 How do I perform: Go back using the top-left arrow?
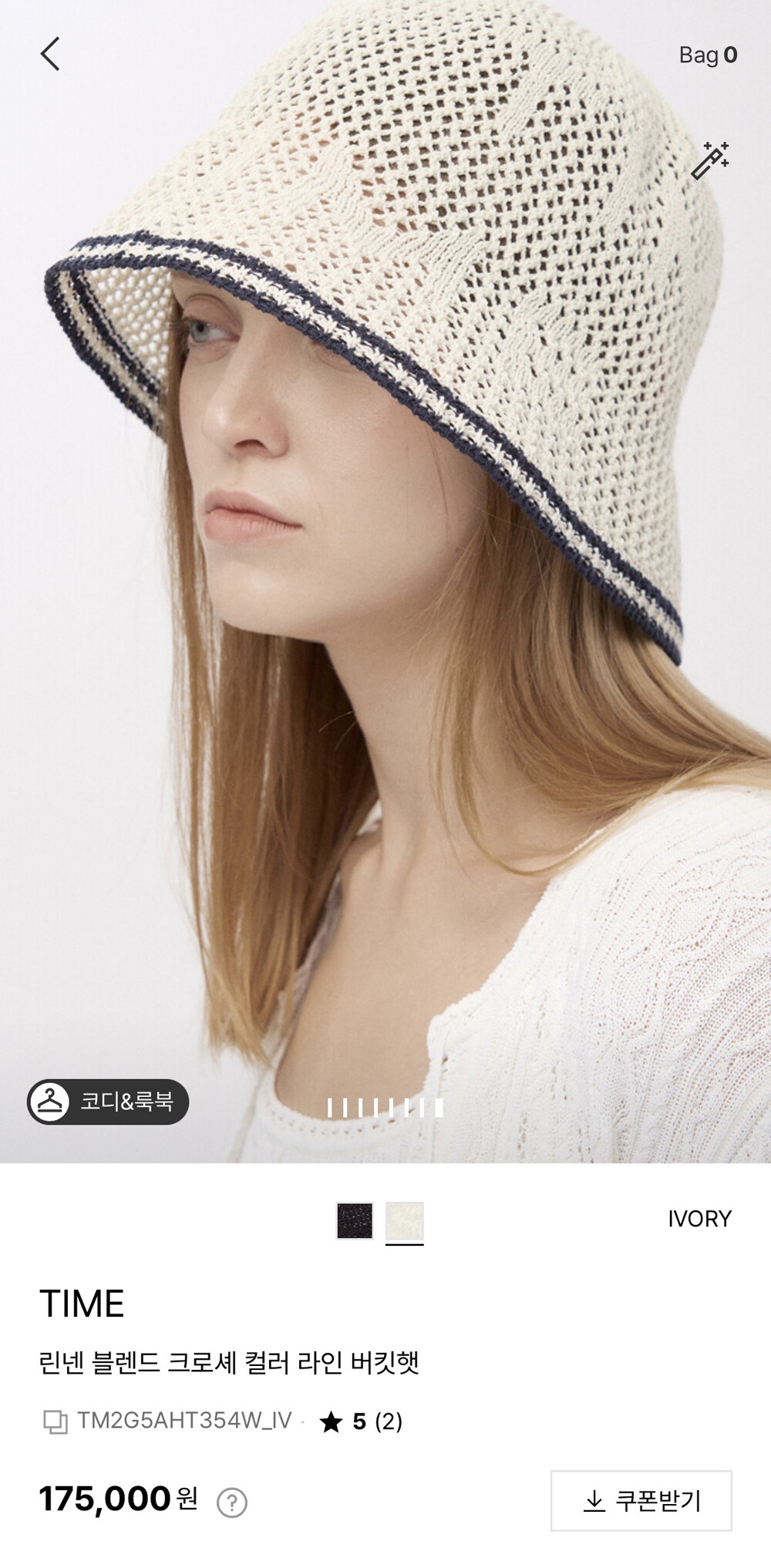point(50,54)
